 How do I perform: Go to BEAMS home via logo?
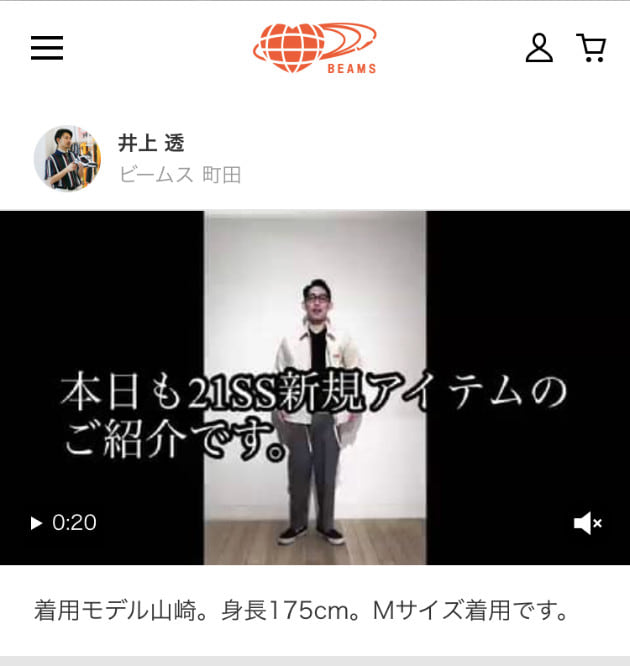(x=314, y=47)
